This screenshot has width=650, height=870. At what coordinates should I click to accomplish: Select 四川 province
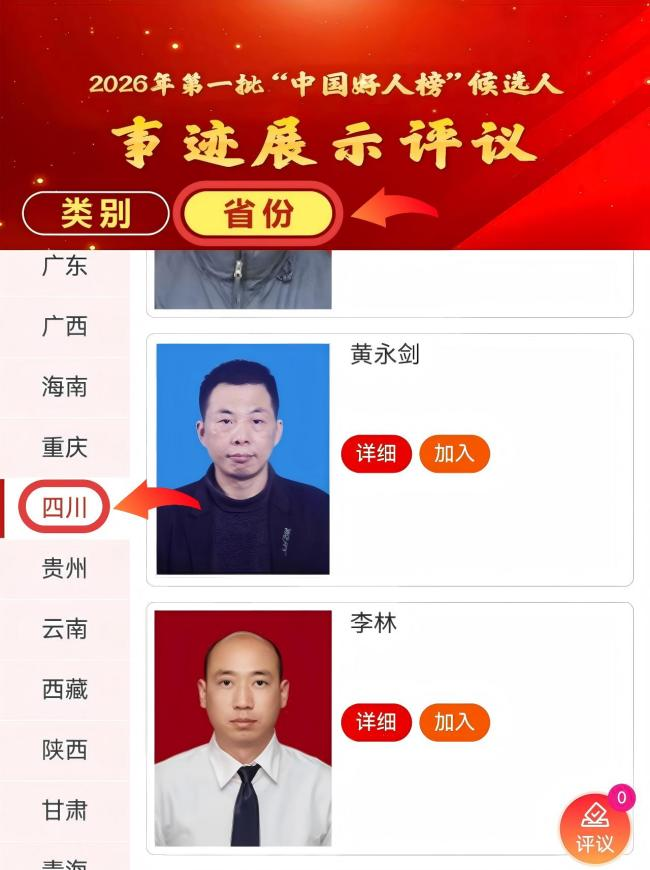(65, 508)
